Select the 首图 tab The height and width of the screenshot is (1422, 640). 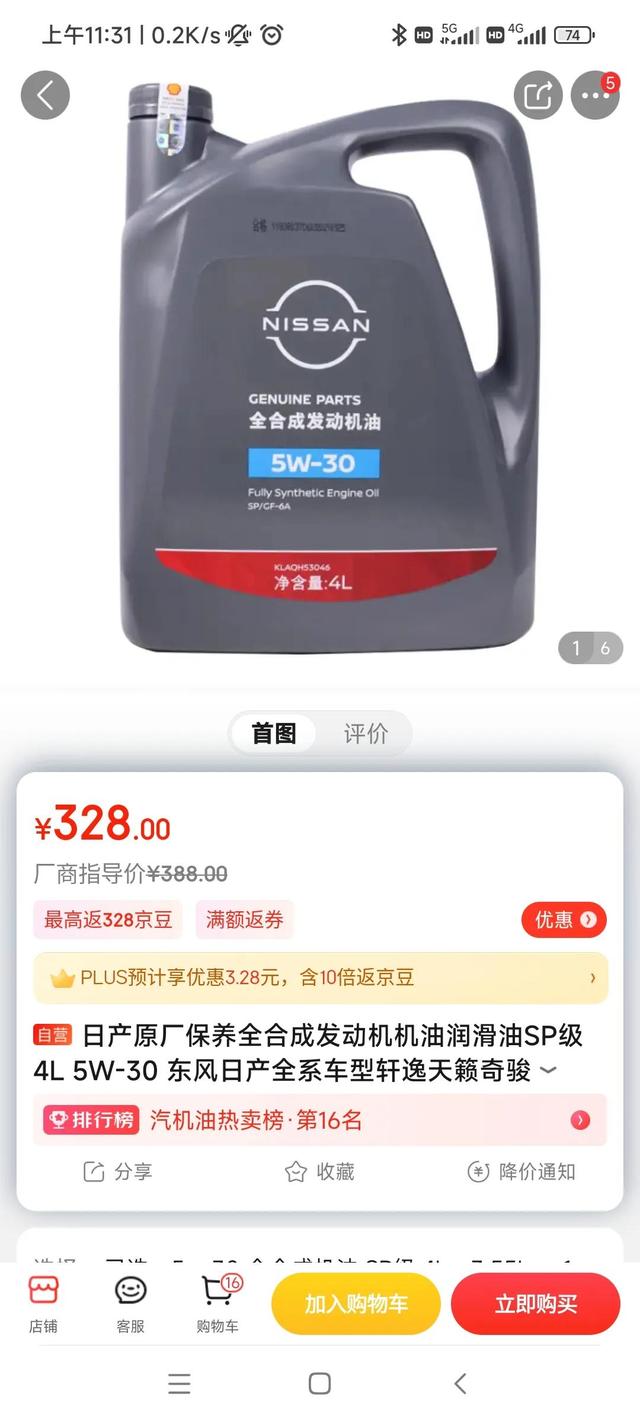(273, 733)
